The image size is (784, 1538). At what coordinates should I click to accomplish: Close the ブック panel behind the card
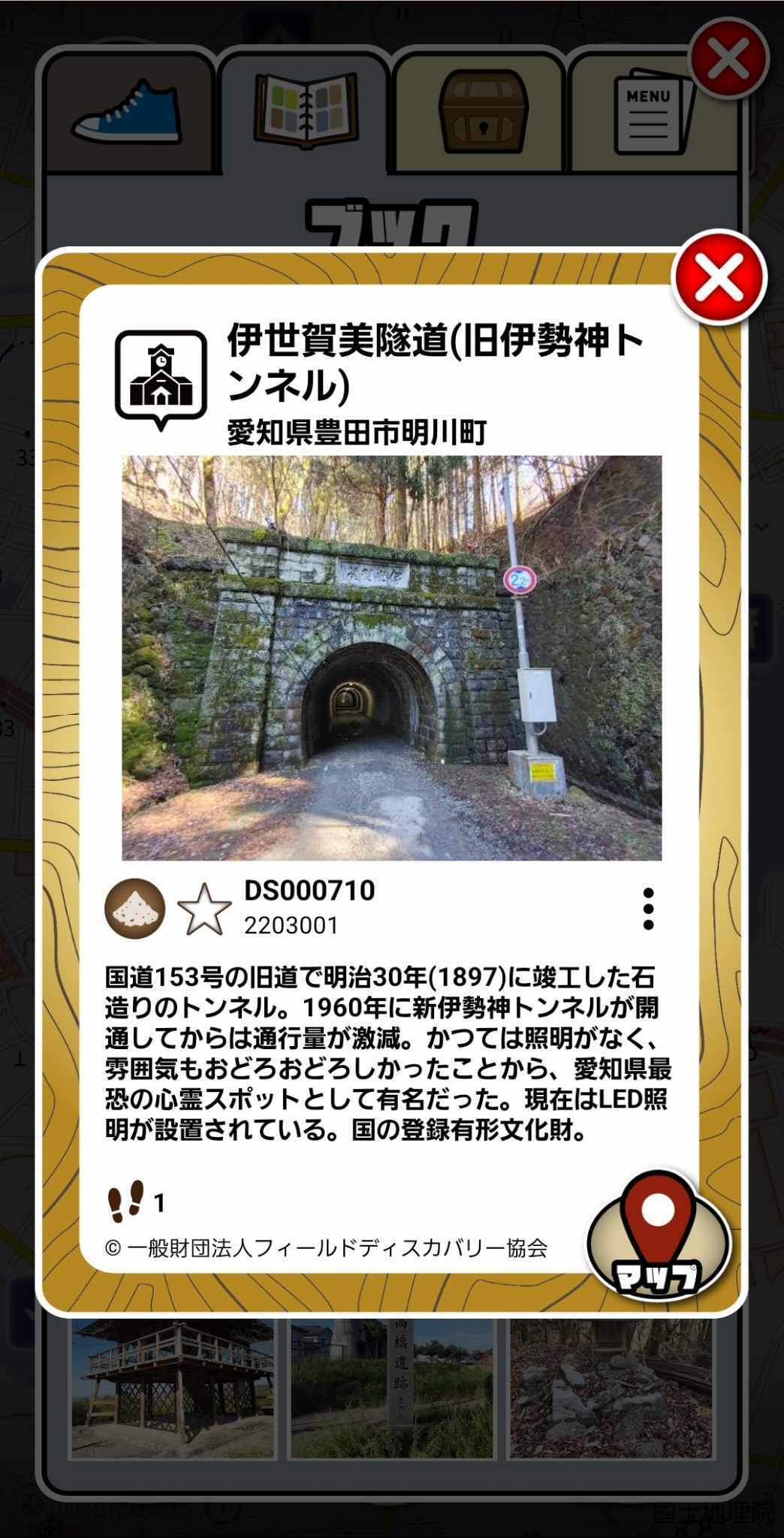click(728, 60)
